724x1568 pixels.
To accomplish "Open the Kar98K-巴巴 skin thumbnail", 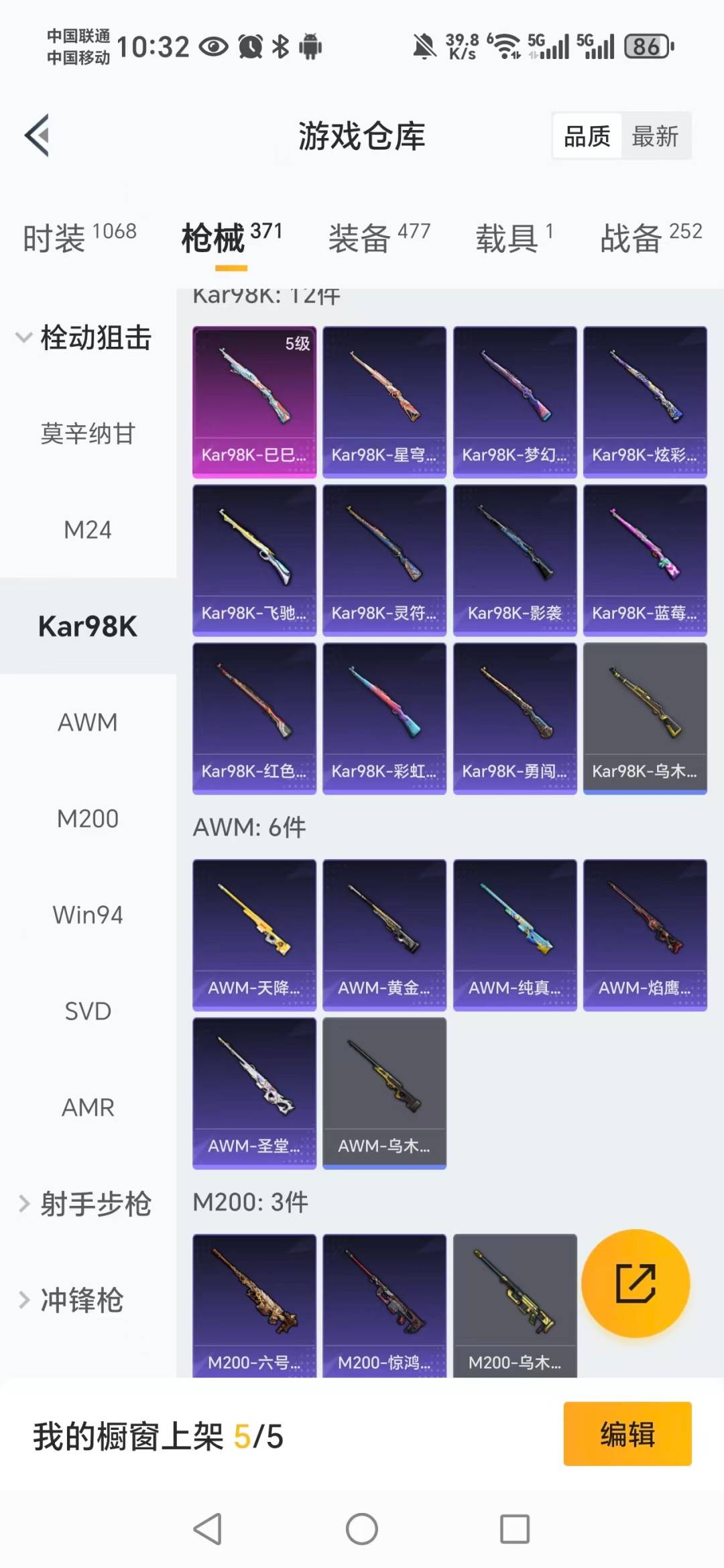I will click(x=254, y=401).
